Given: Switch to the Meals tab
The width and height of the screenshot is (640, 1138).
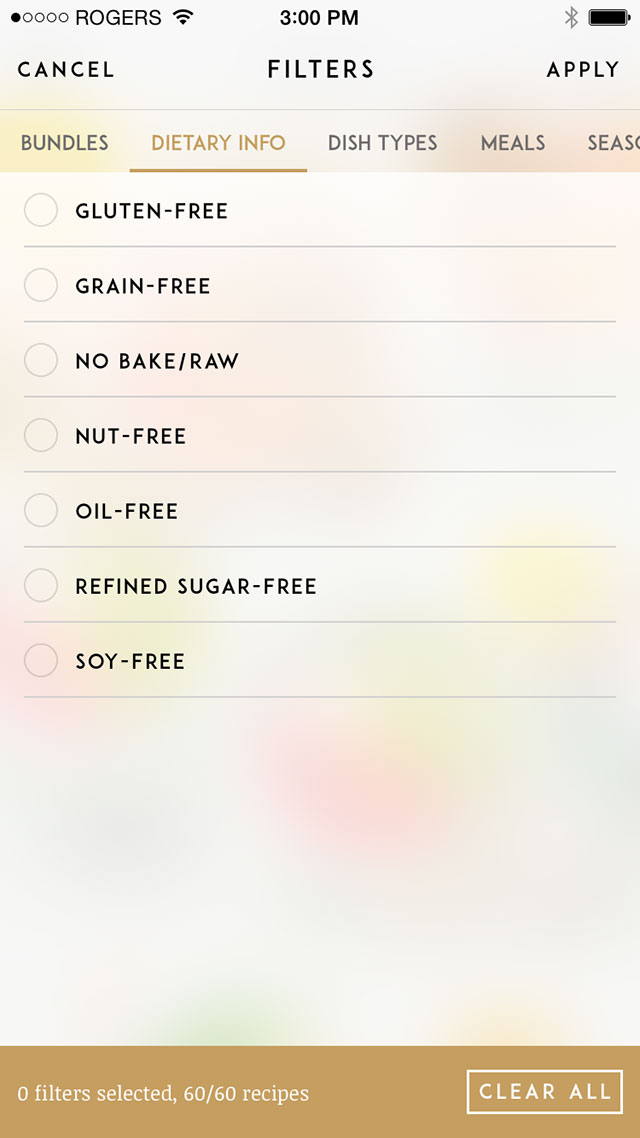Looking at the screenshot, I should 512,143.
